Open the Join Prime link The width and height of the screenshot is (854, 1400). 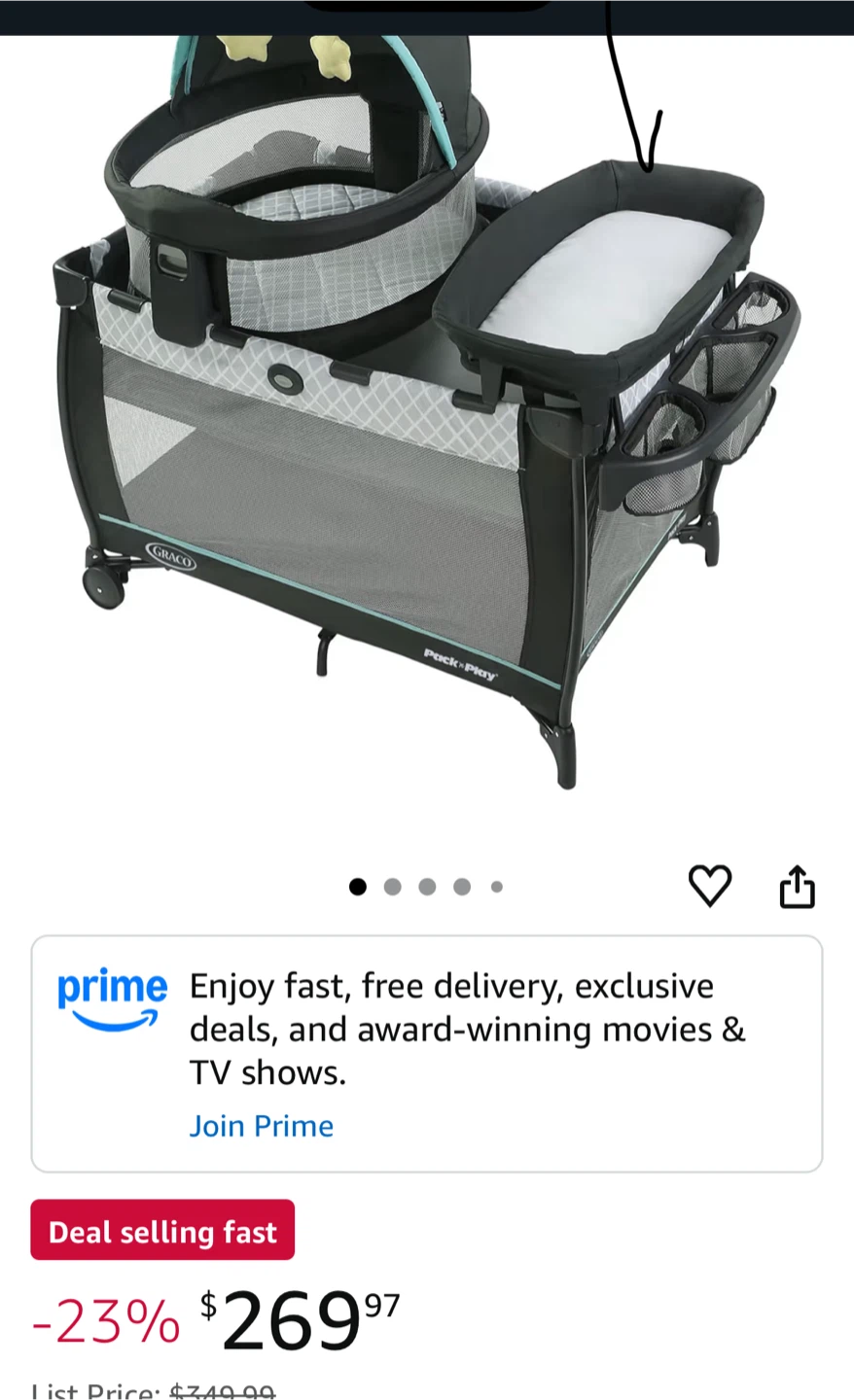(261, 1126)
